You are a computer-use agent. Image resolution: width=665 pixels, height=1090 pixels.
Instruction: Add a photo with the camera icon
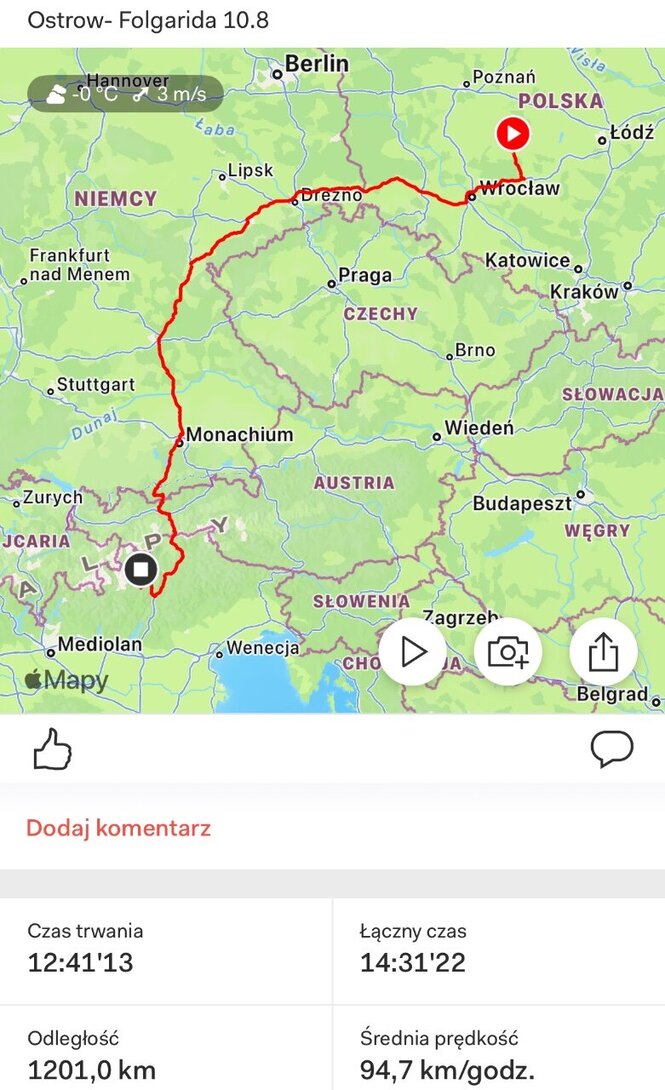click(508, 651)
